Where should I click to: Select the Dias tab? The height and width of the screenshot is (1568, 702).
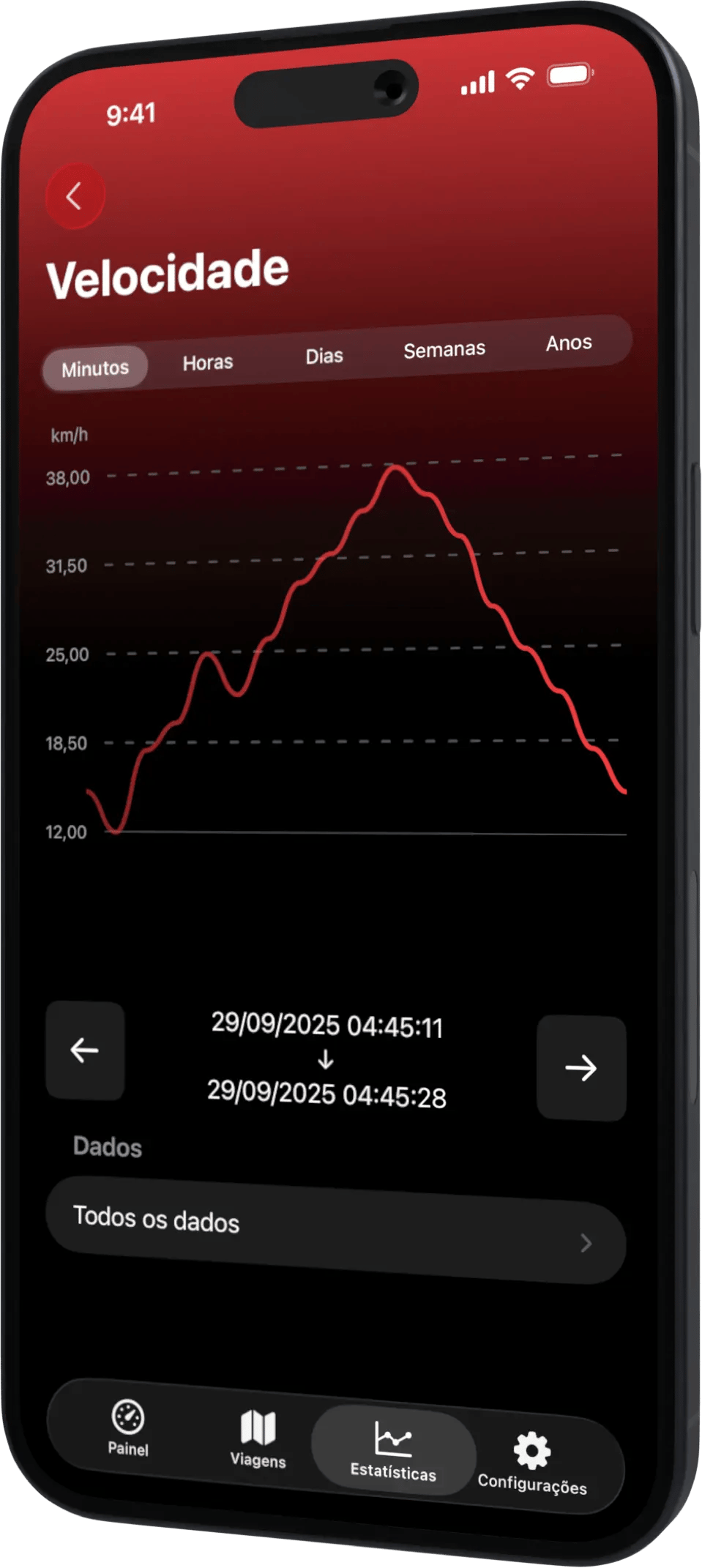[x=324, y=356]
